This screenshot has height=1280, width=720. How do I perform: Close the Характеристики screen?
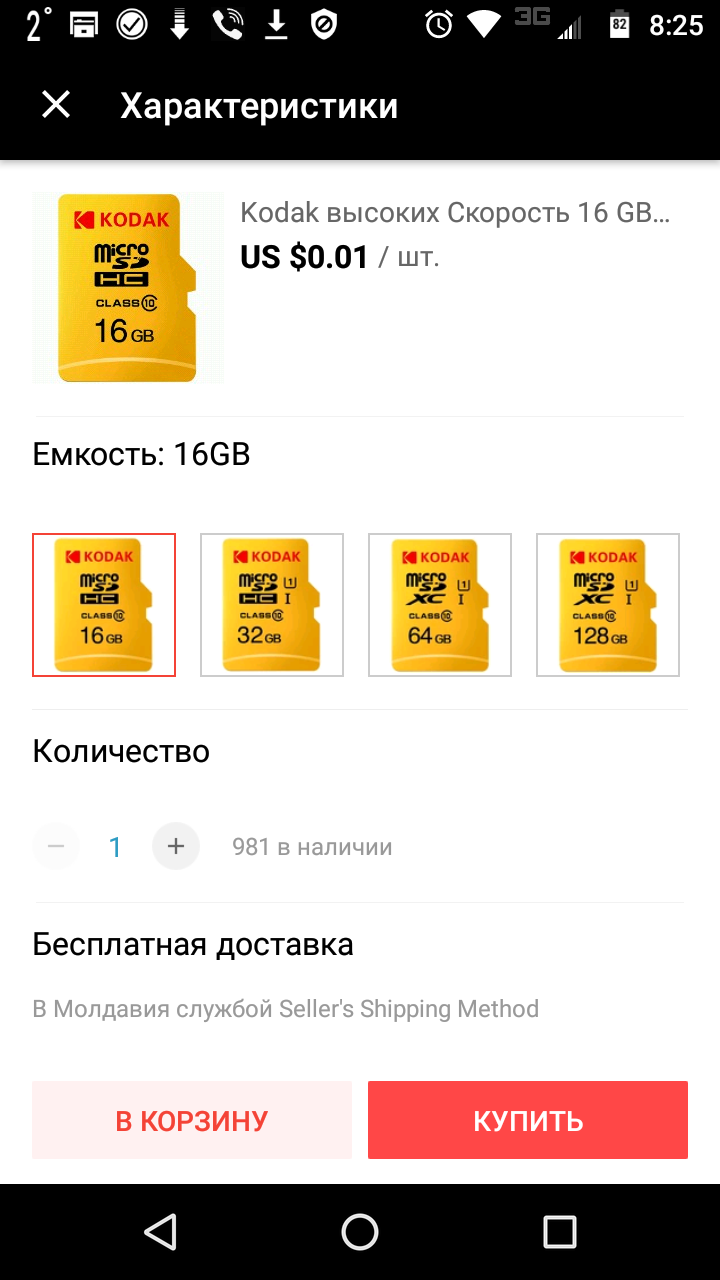56,105
